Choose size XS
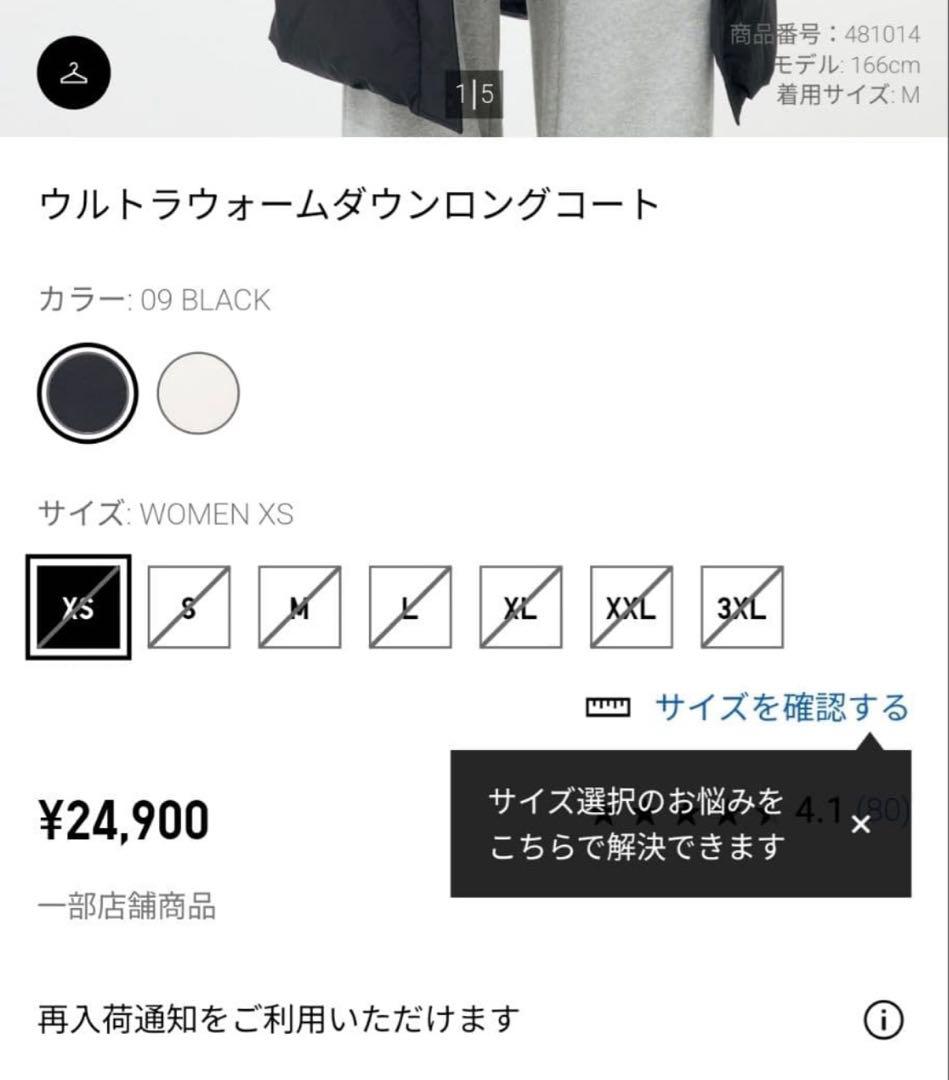The width and height of the screenshot is (949, 1080). pos(78,607)
